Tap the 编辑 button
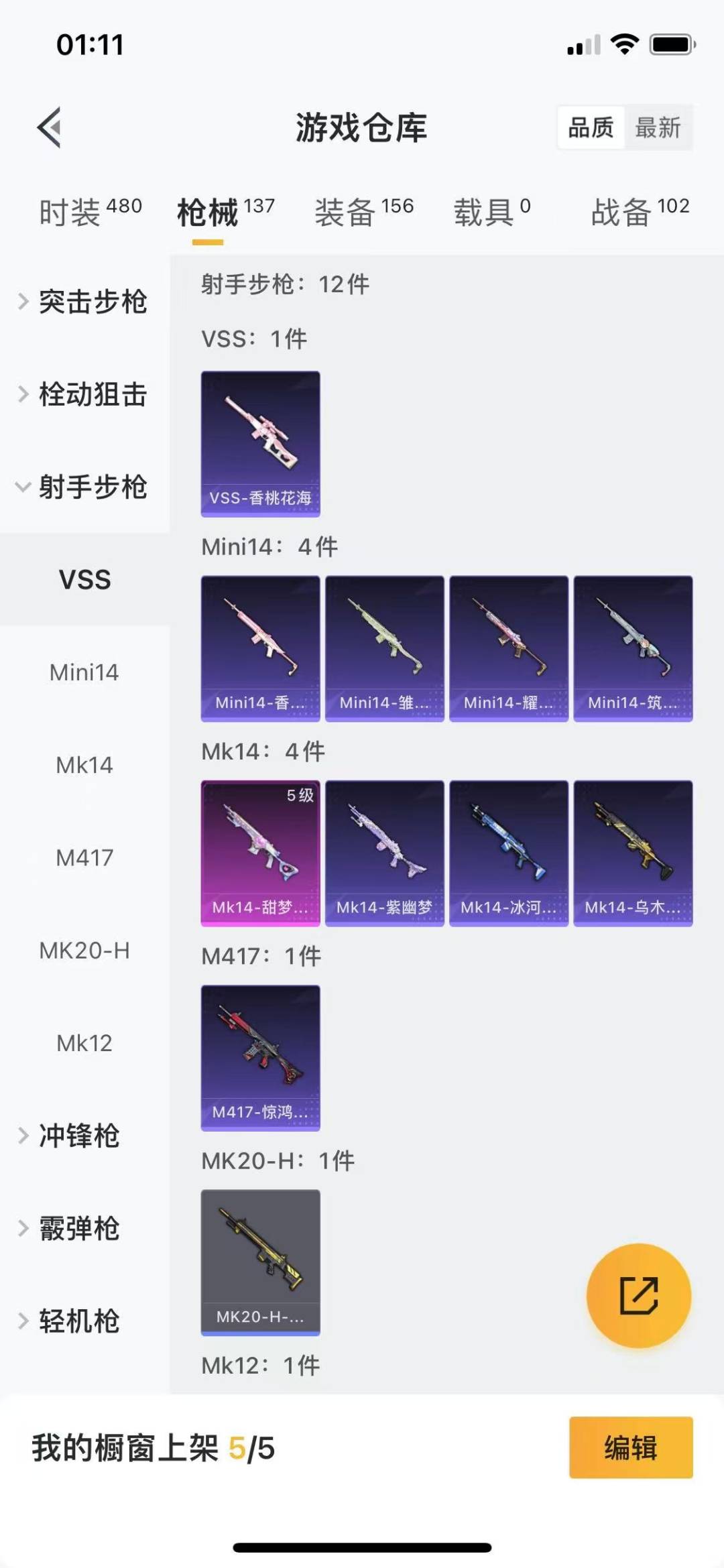The image size is (724, 1568). pyautogui.click(x=630, y=1447)
